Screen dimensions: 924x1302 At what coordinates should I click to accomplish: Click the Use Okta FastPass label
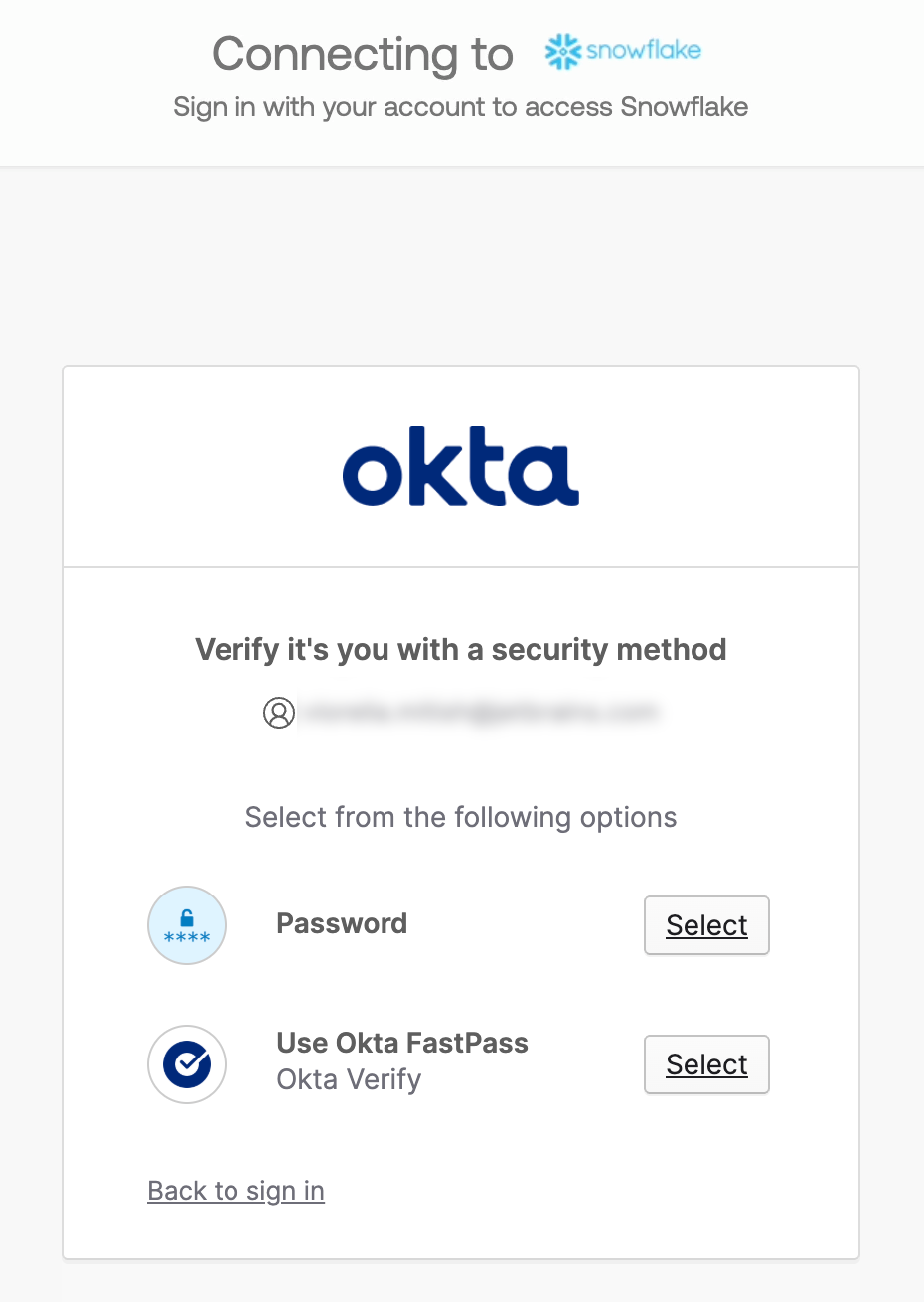401,1043
